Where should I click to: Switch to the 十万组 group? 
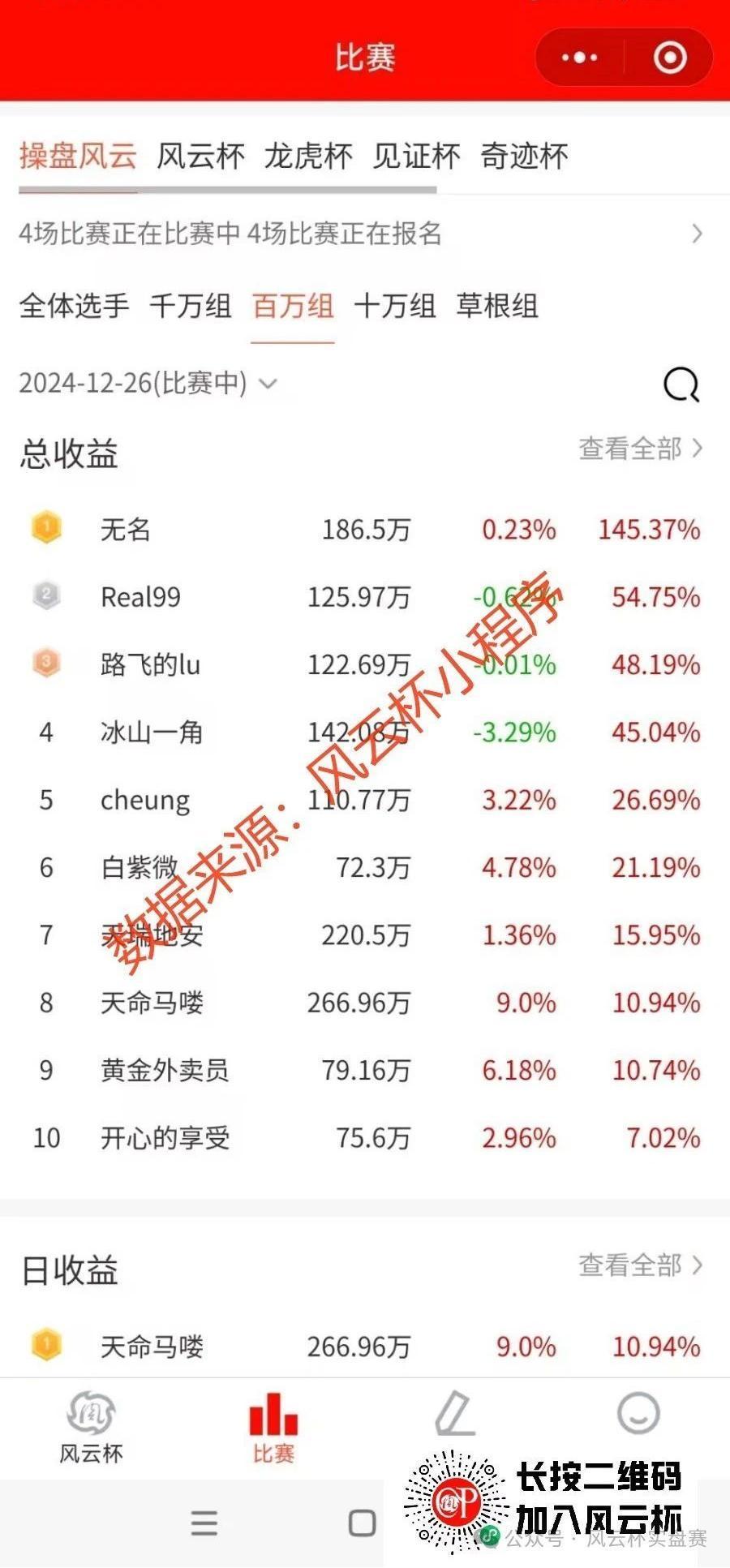click(x=395, y=306)
